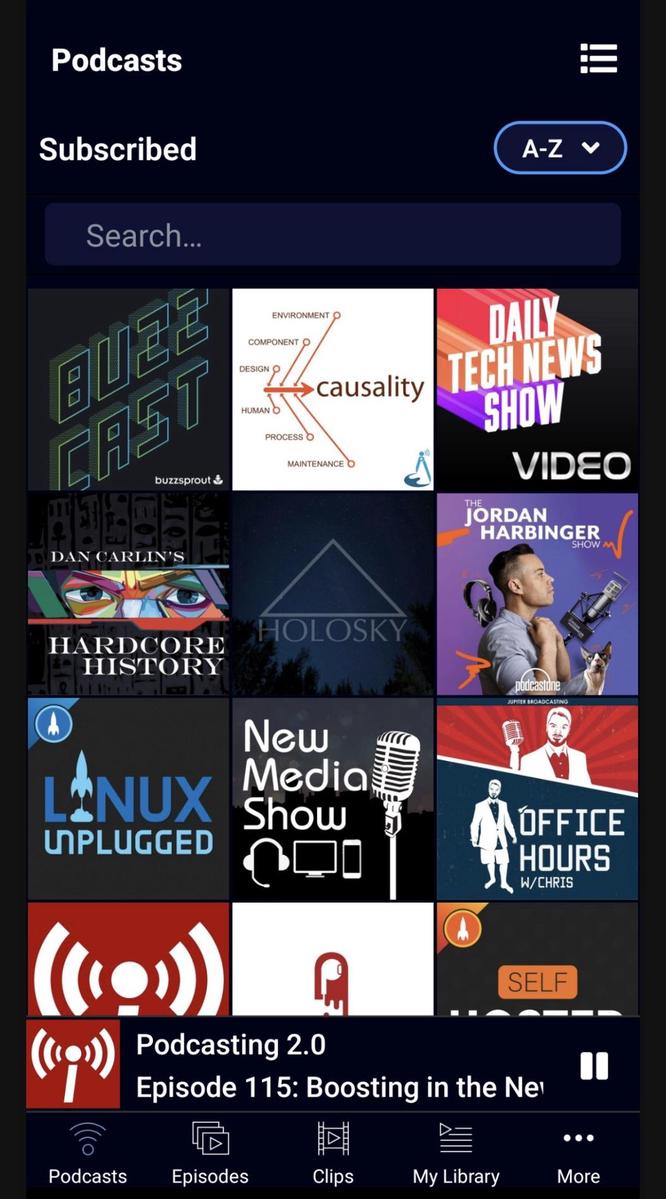Image resolution: width=666 pixels, height=1199 pixels.
Task: Open Dan Carlin's Hardcore History
Action: coord(129,593)
